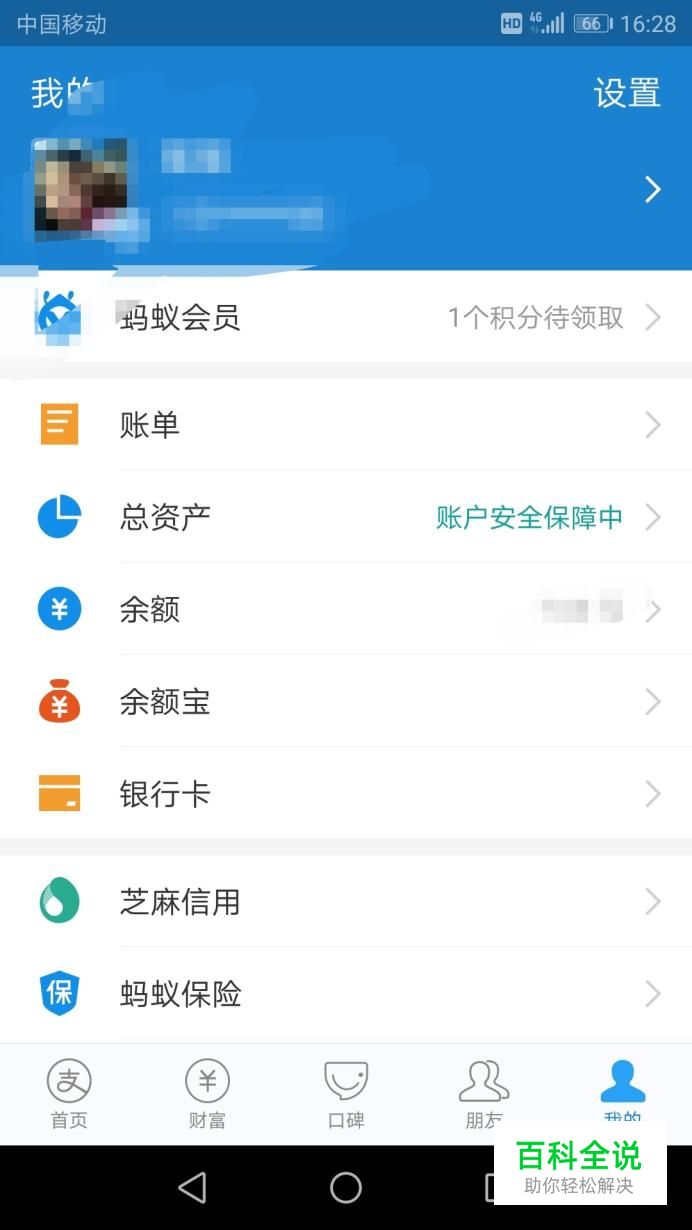This screenshot has width=692, height=1230.
Task: Open the profile details chevron
Action: coord(653,189)
